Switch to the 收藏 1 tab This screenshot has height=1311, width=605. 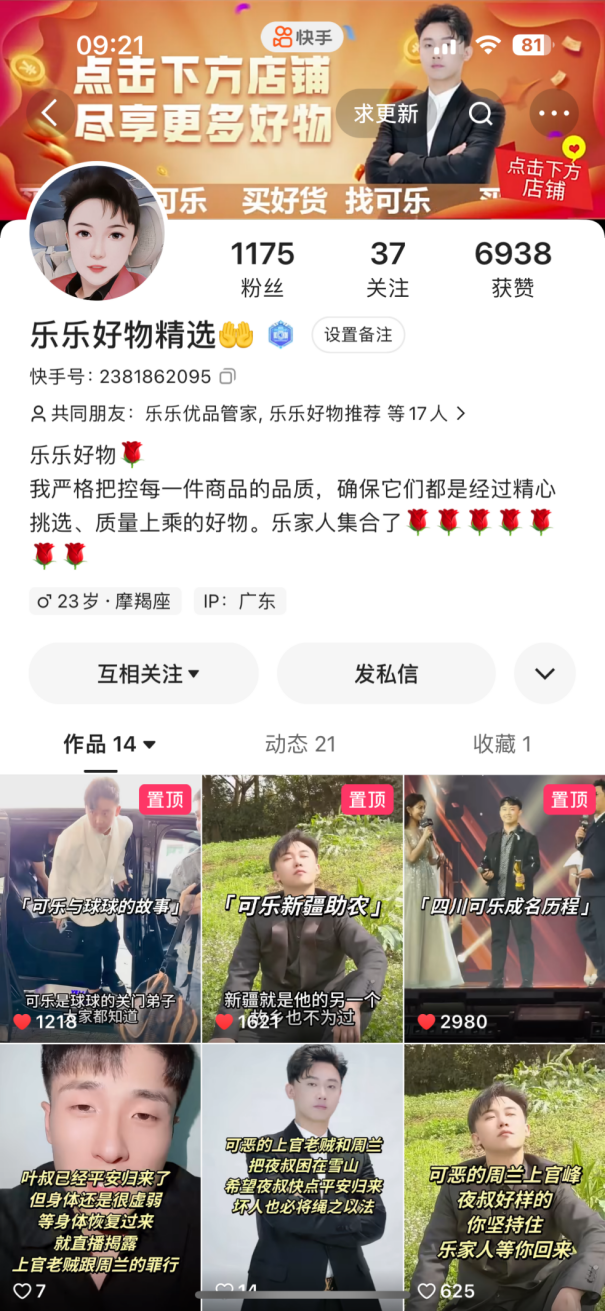(502, 744)
